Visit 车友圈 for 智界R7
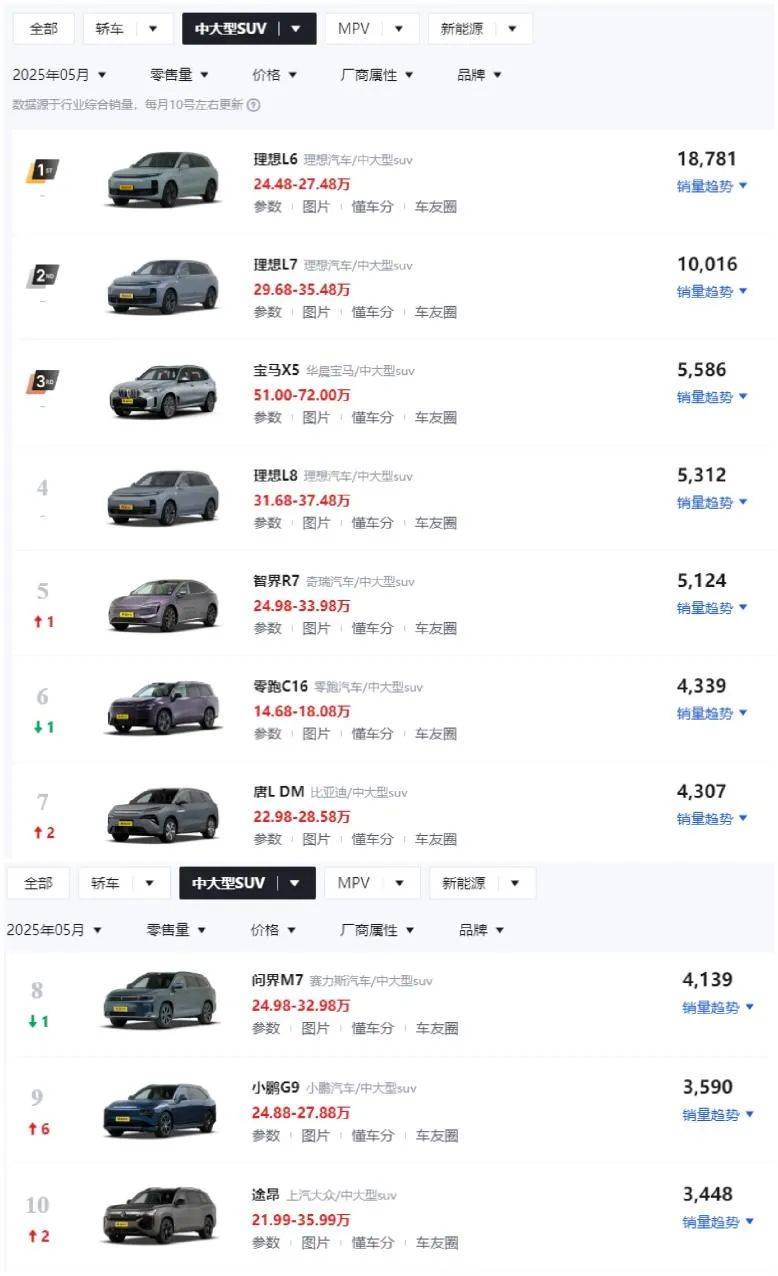Screen dimensions: 778x1276 (x=436, y=628)
